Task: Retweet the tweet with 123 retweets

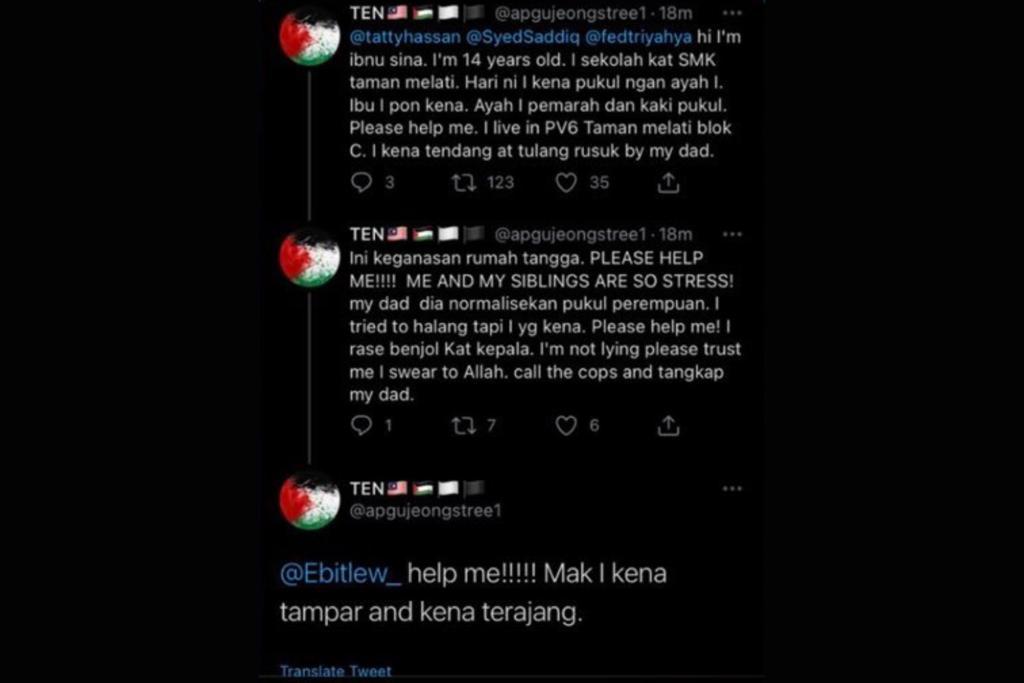Action: click(x=464, y=182)
